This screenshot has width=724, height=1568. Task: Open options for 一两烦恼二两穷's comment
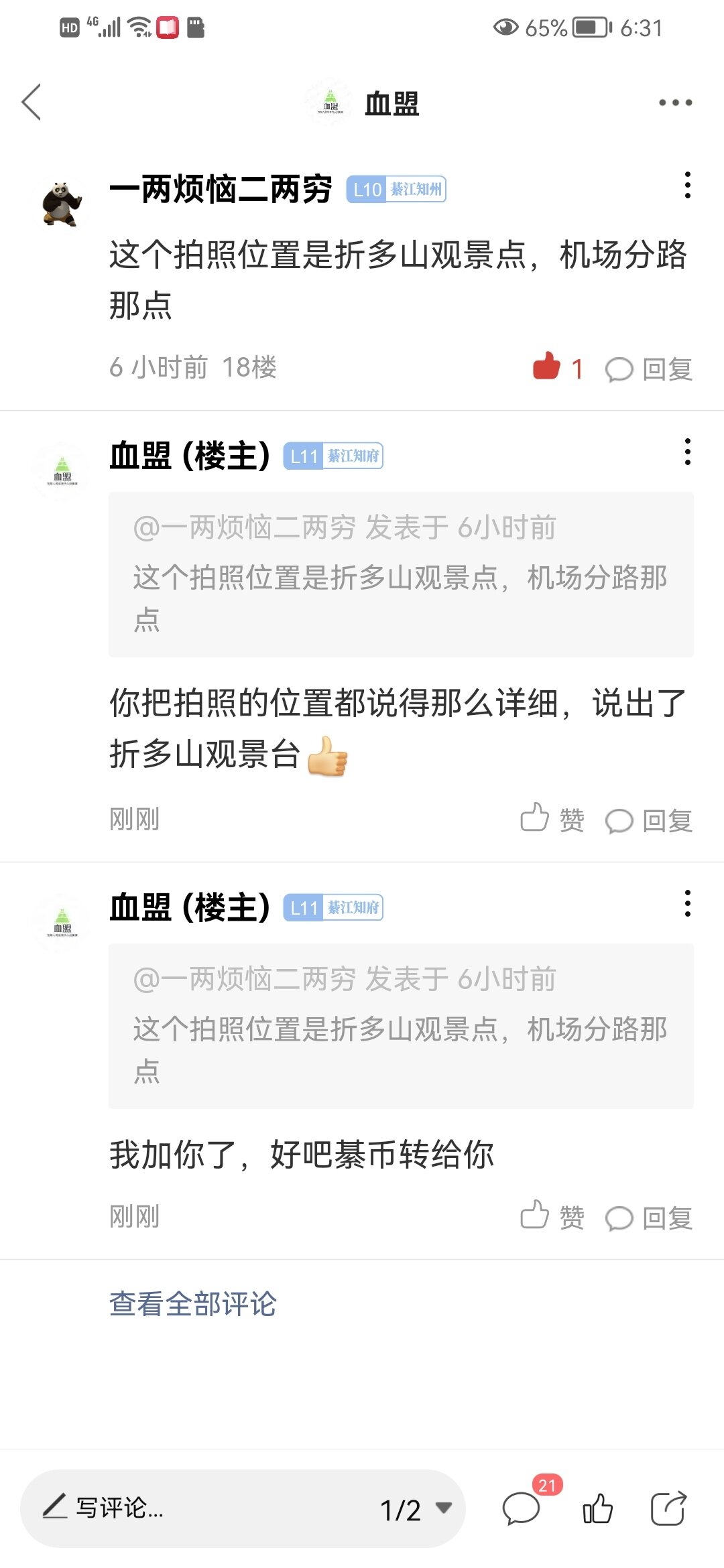click(687, 185)
